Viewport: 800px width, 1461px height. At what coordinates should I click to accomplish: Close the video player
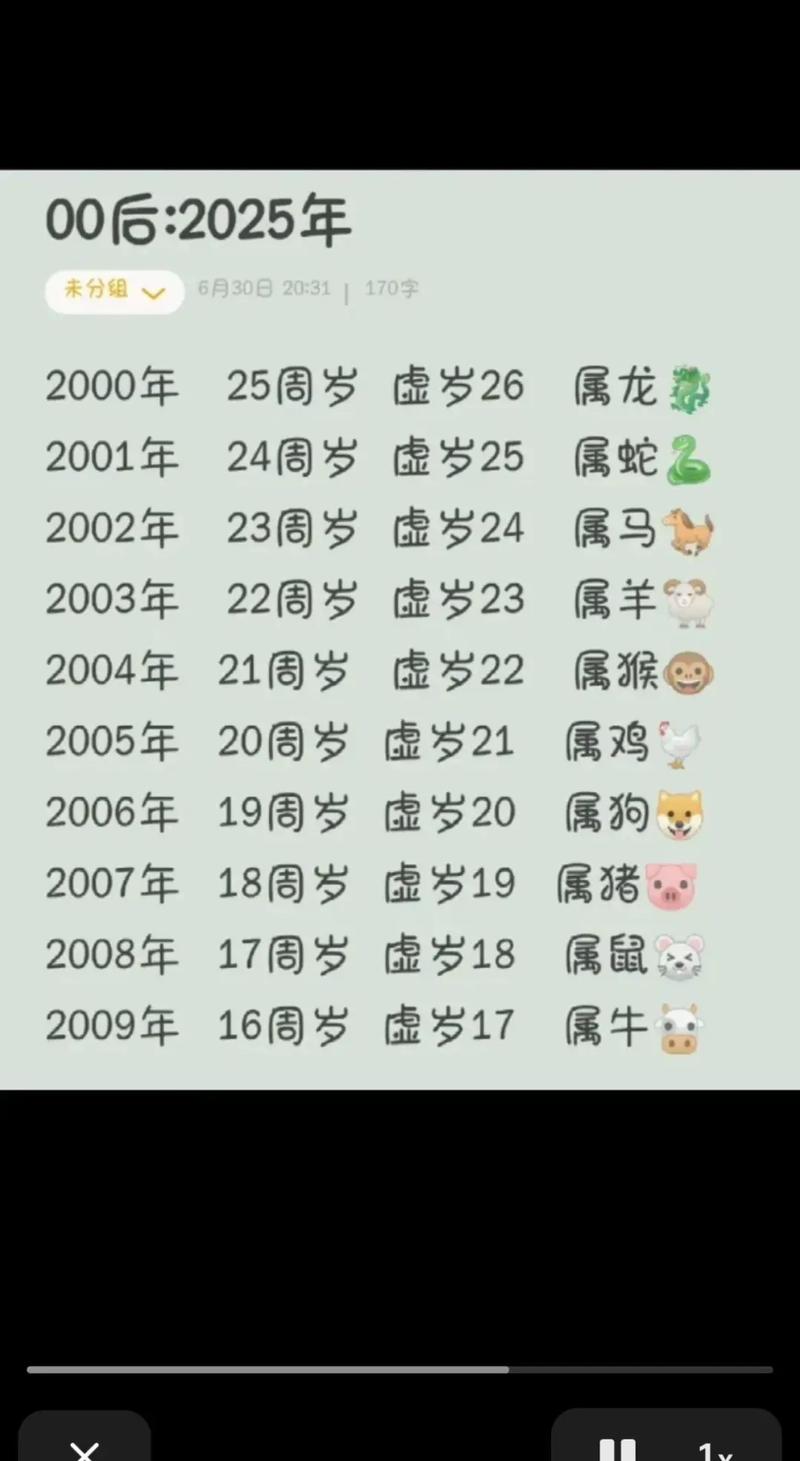(85, 1448)
